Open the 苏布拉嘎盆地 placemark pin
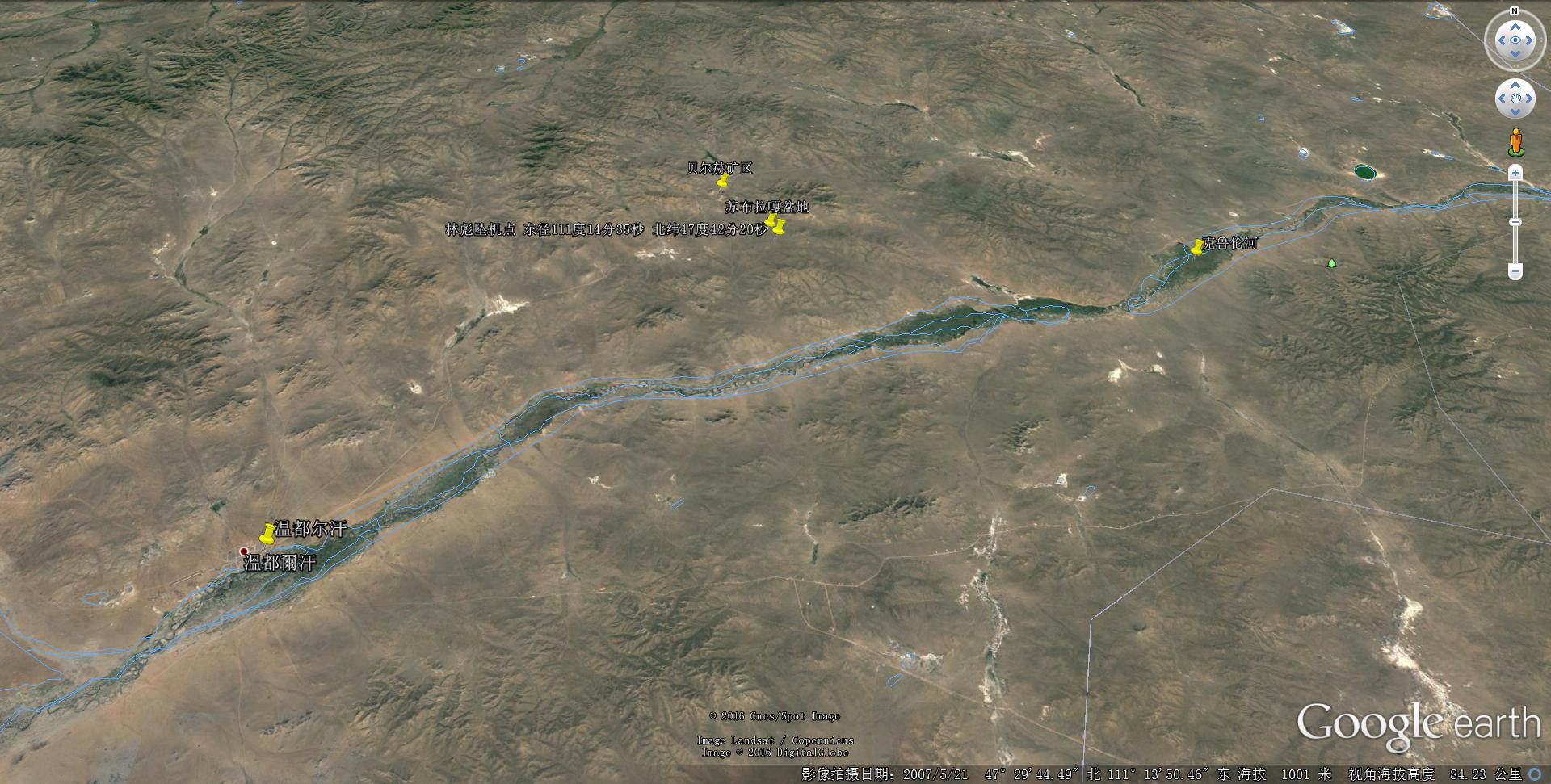This screenshot has height=784, width=1551. [x=771, y=220]
